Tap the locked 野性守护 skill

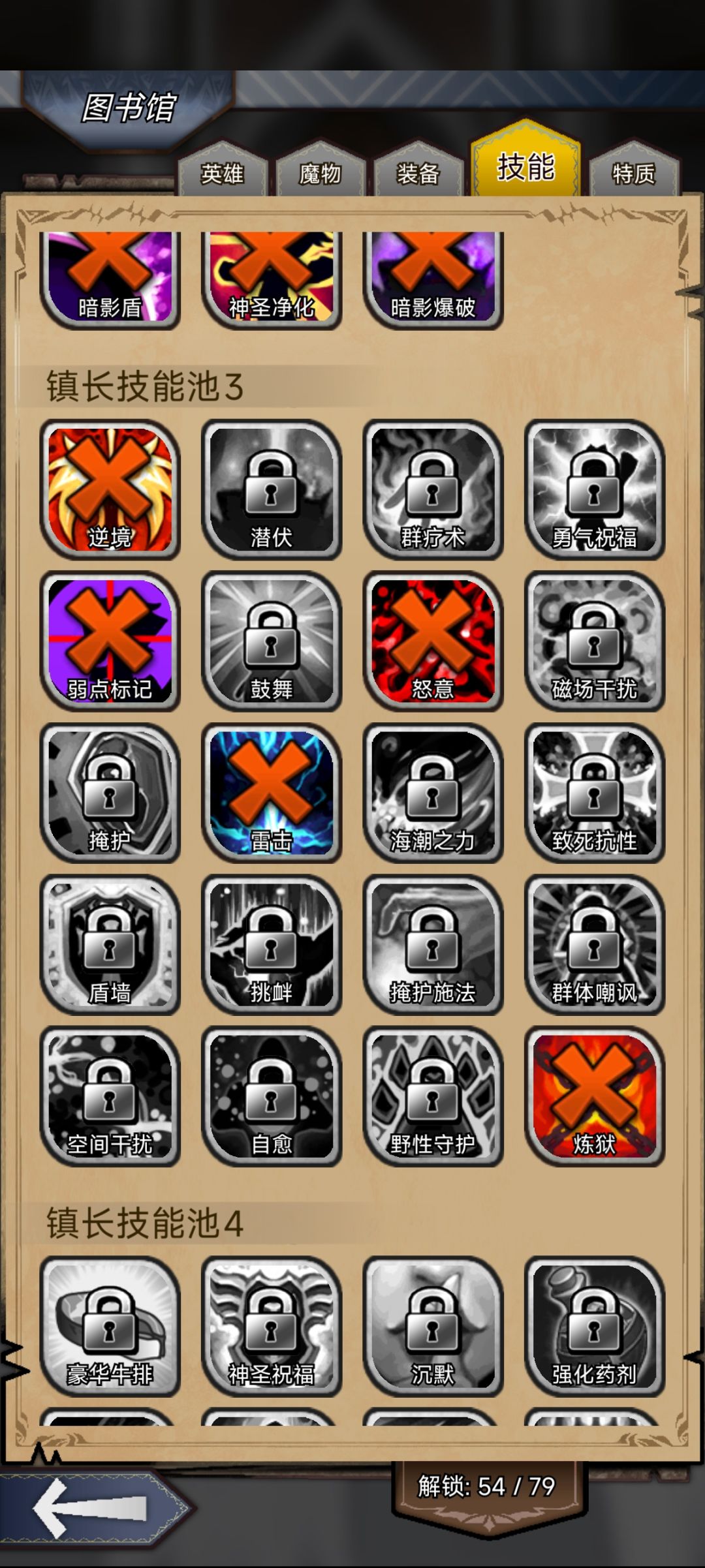[433, 1096]
